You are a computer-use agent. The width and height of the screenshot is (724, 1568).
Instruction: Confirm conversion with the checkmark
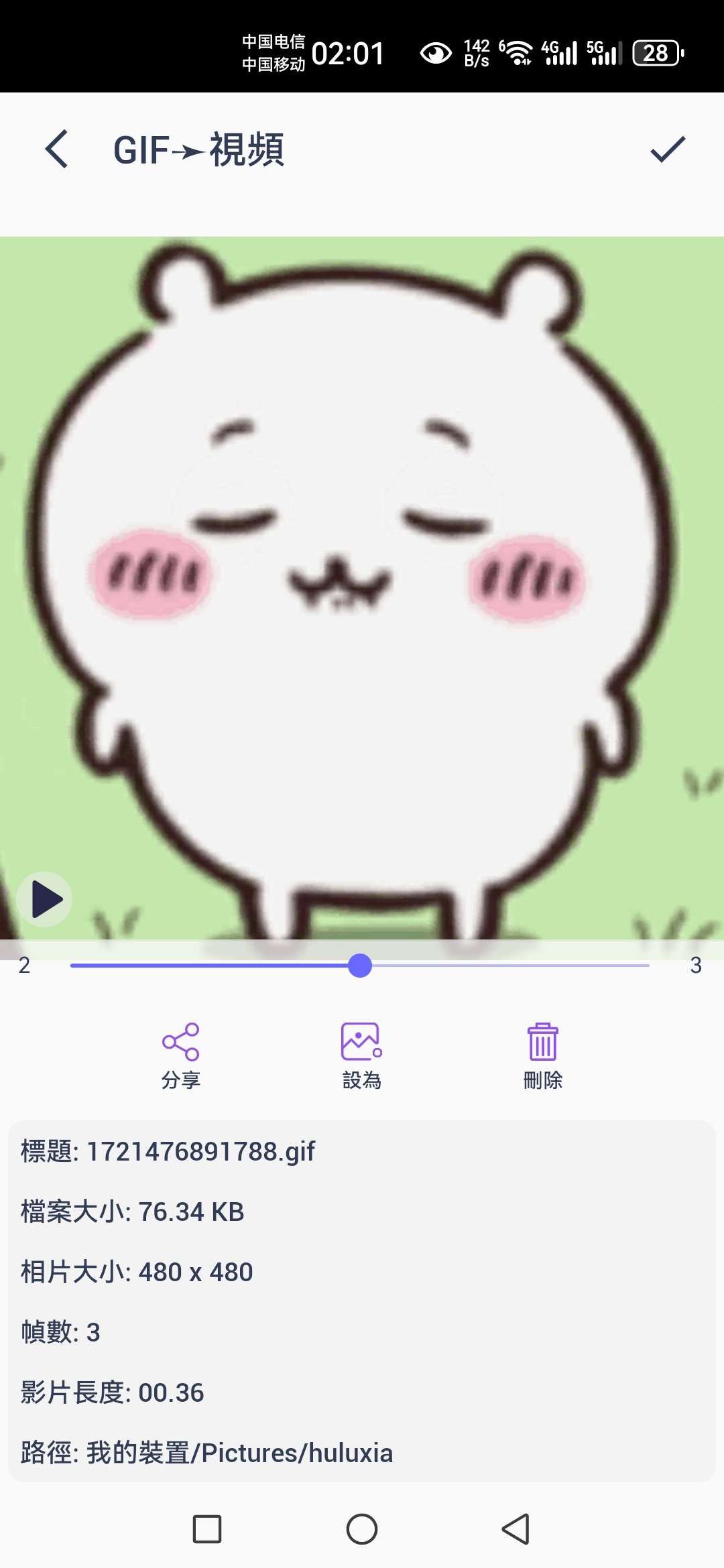pos(668,149)
